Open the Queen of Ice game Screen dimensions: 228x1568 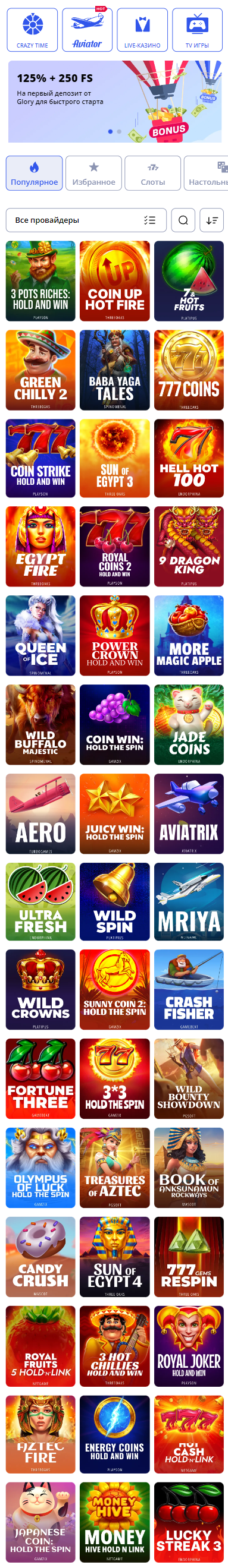pos(41,636)
